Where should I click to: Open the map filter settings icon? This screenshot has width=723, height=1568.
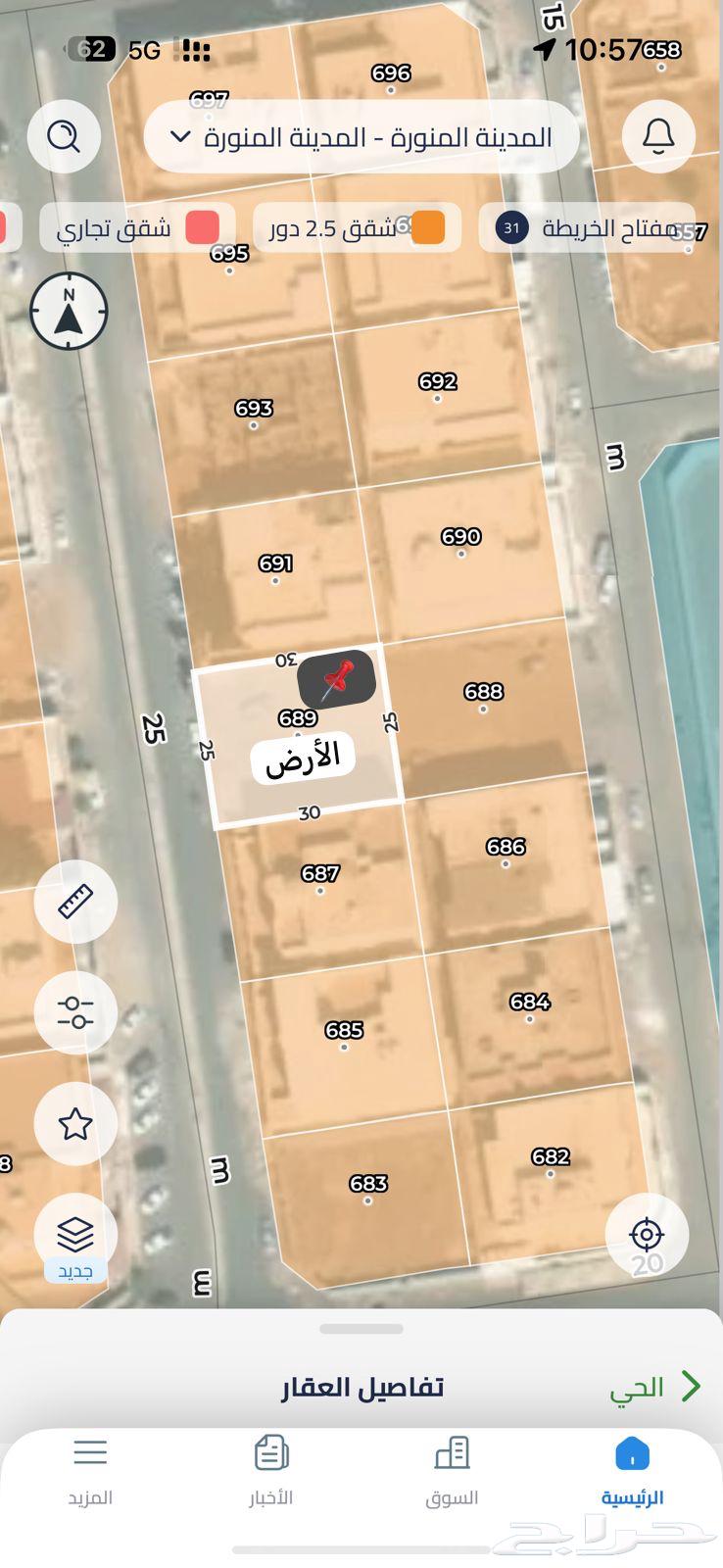pyautogui.click(x=75, y=1012)
